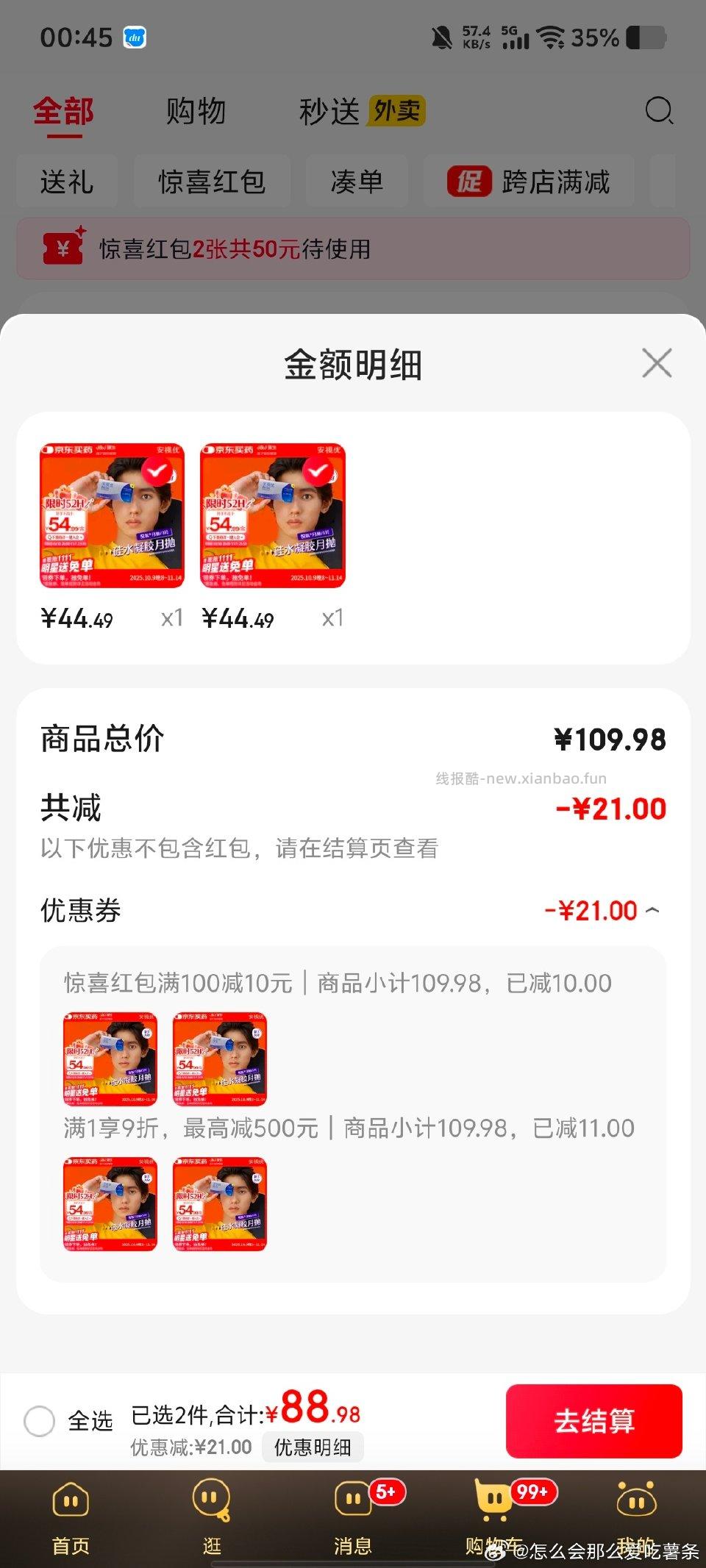
Task: View the coupon product thumbnail under 惊喜红包满100减10元
Action: pyautogui.click(x=110, y=1059)
